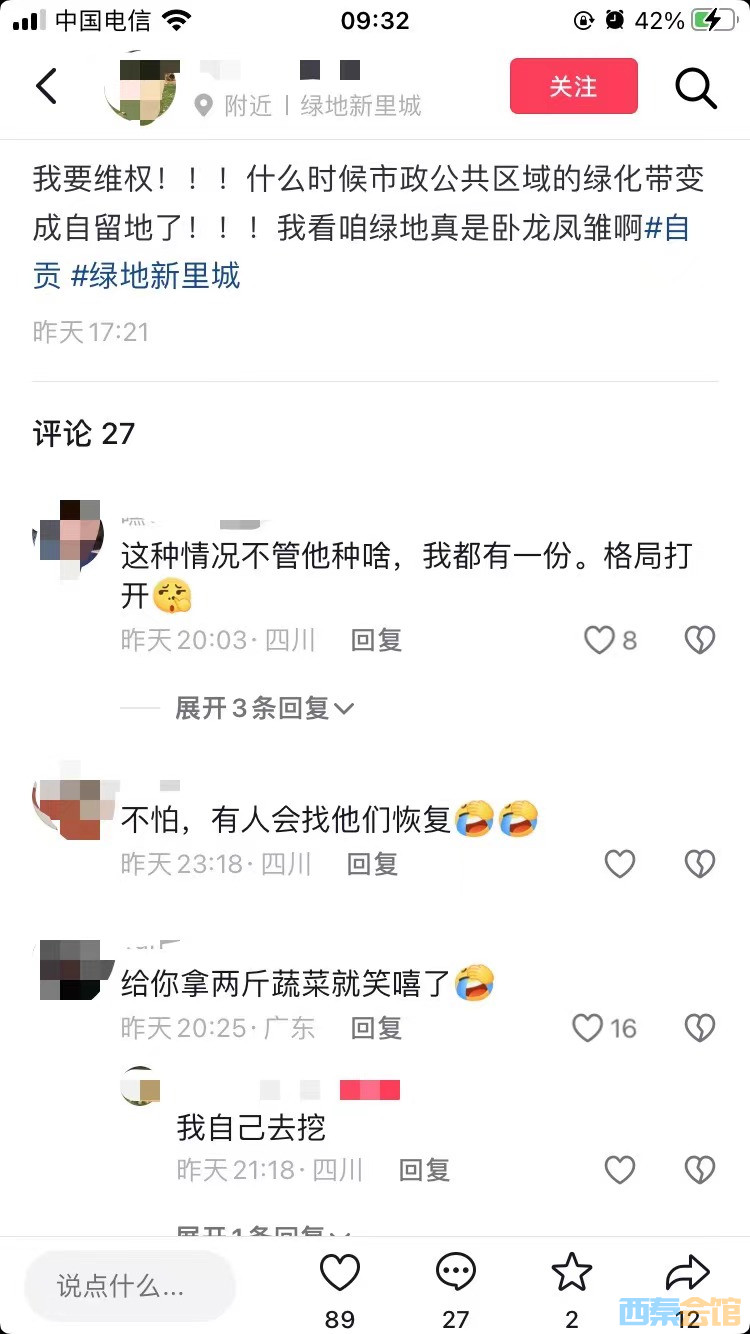Go back using the top-left arrow
The height and width of the screenshot is (1334, 750).
tap(46, 87)
